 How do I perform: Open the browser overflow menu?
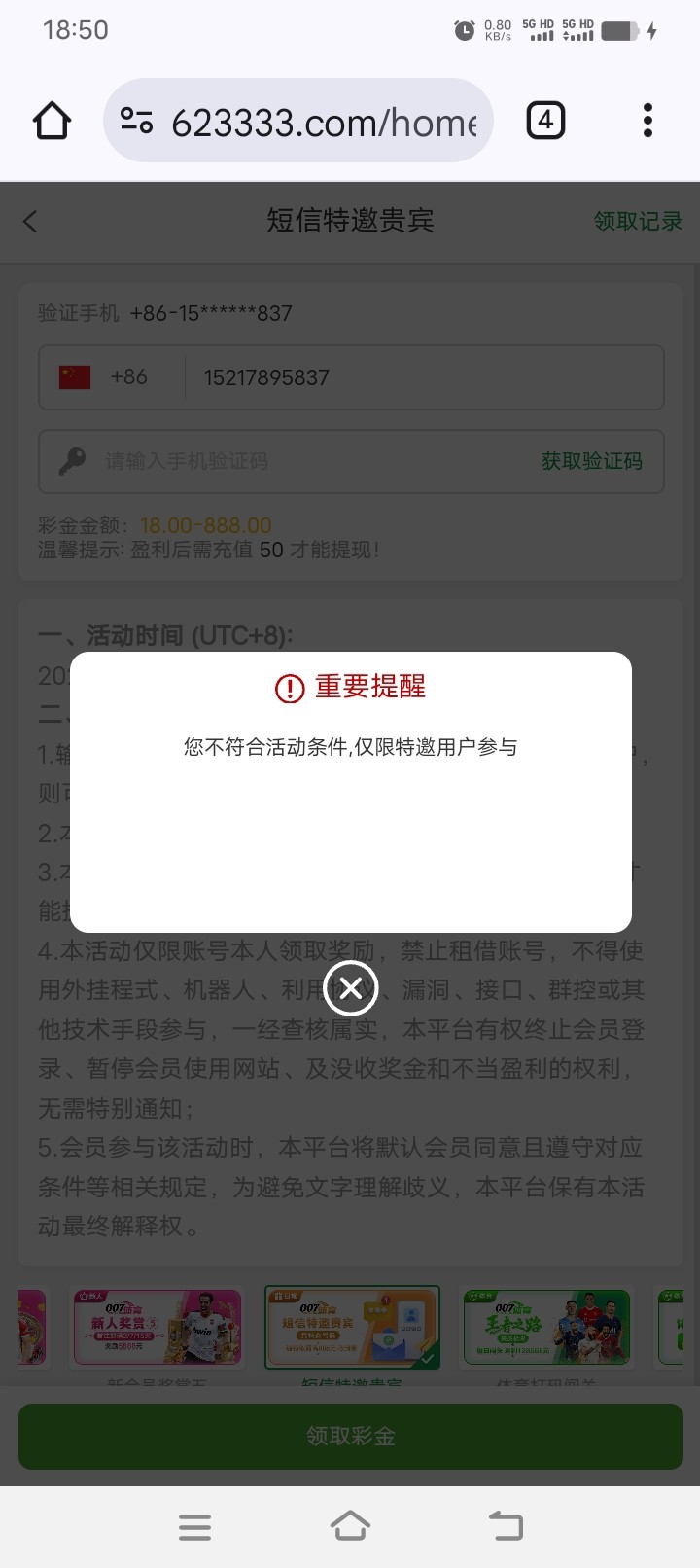[x=647, y=122]
